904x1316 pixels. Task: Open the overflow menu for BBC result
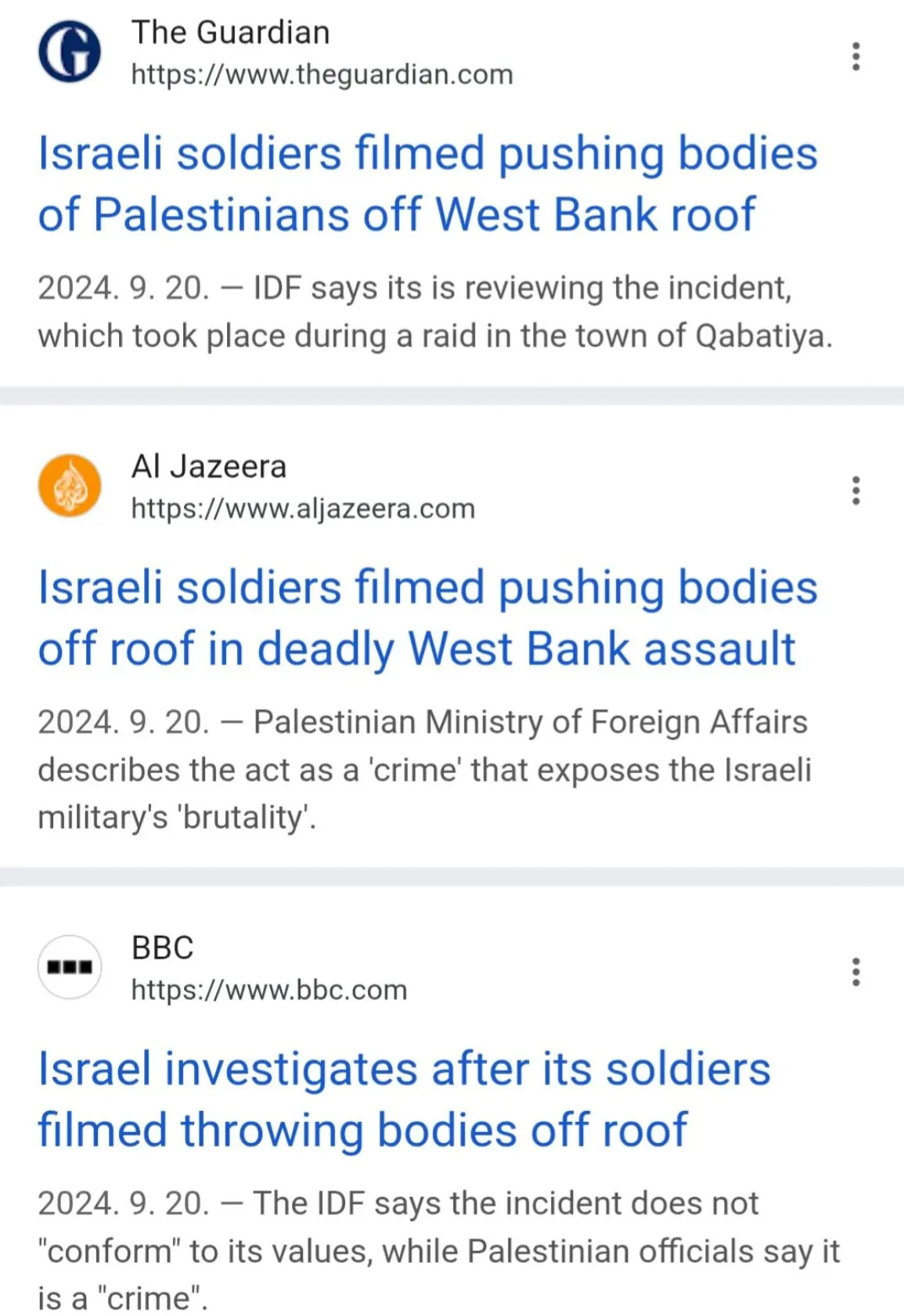855,972
